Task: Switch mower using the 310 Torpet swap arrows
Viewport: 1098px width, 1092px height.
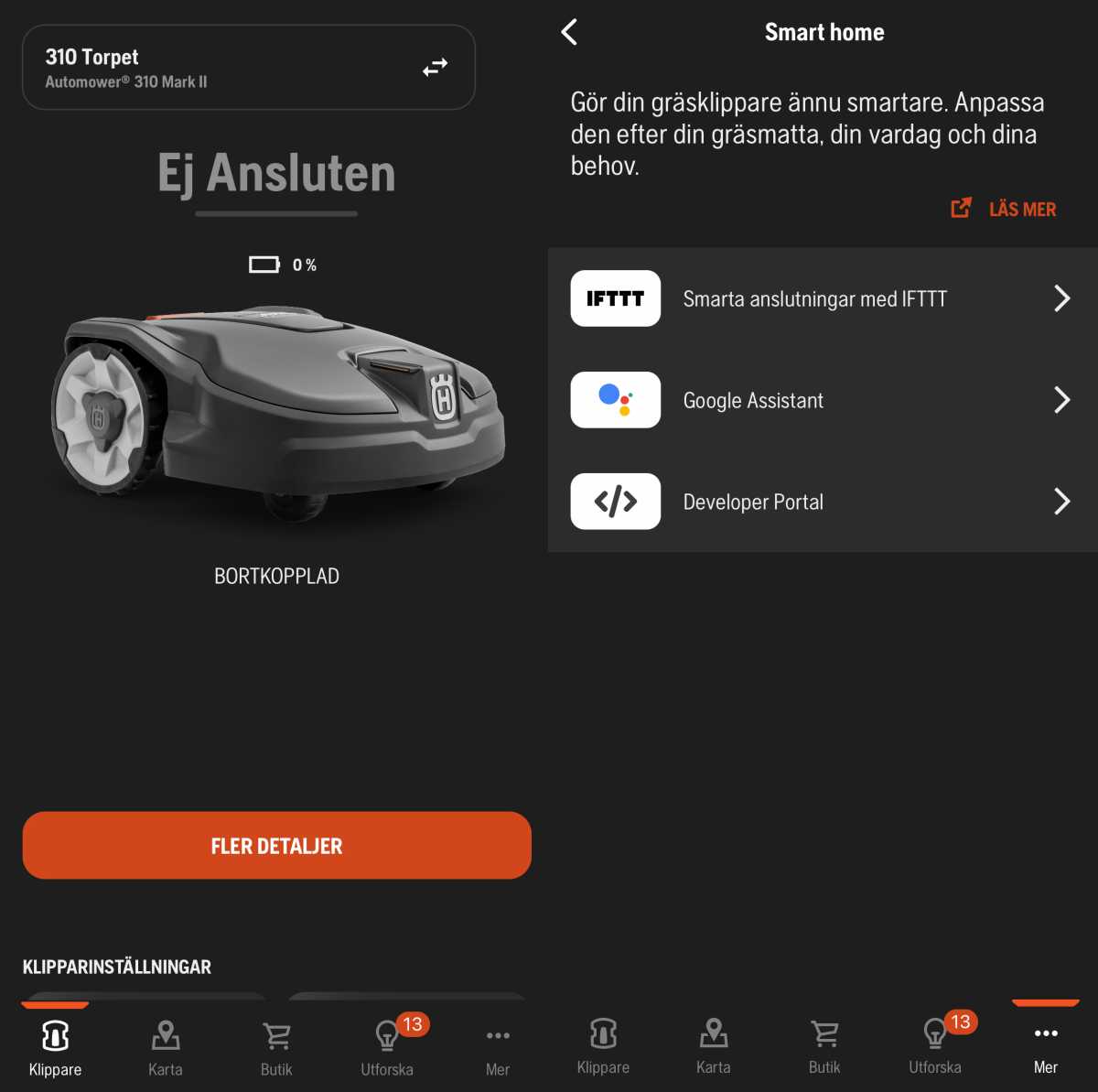Action: (435, 67)
